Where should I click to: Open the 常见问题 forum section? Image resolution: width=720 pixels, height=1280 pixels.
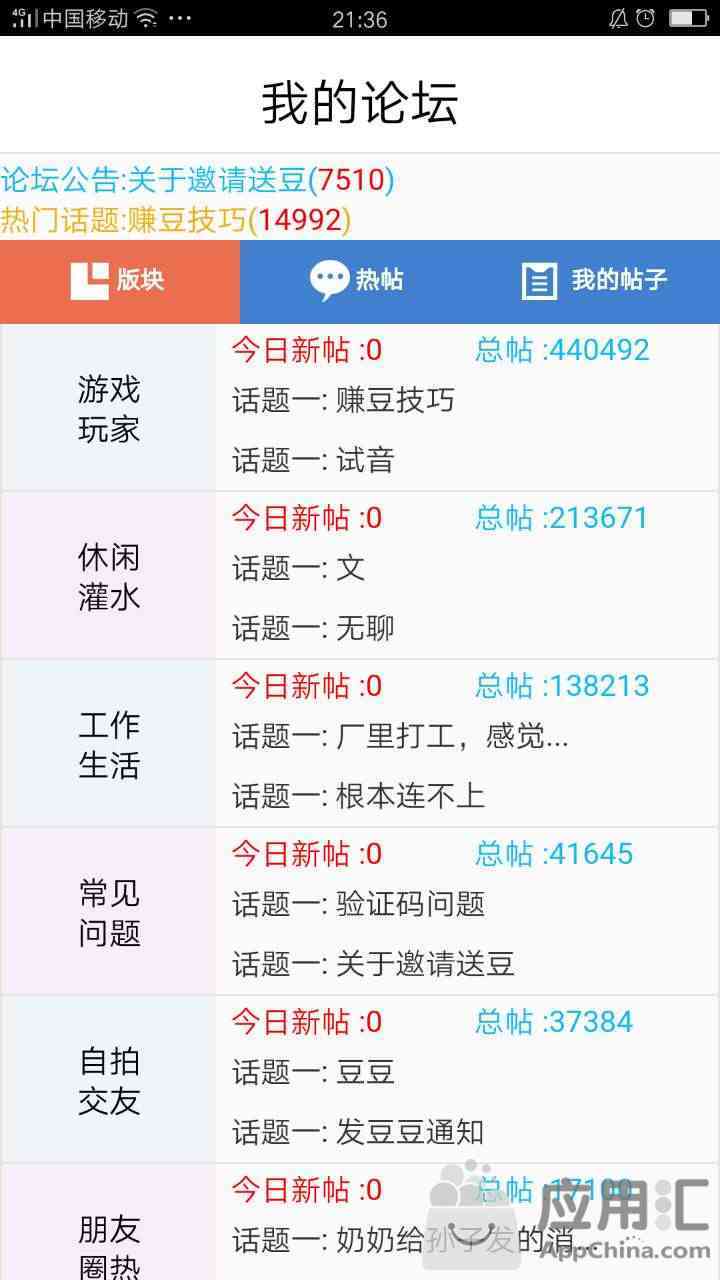pyautogui.click(x=108, y=913)
